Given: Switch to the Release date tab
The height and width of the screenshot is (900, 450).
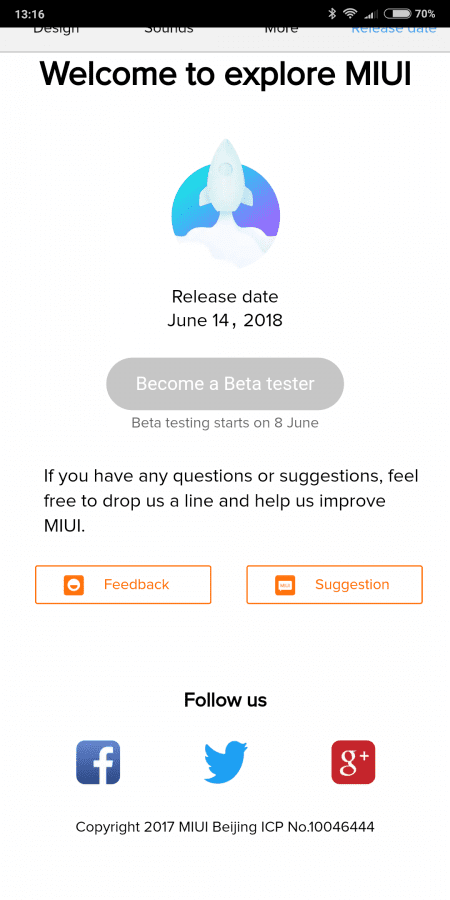Looking at the screenshot, I should tap(394, 30).
